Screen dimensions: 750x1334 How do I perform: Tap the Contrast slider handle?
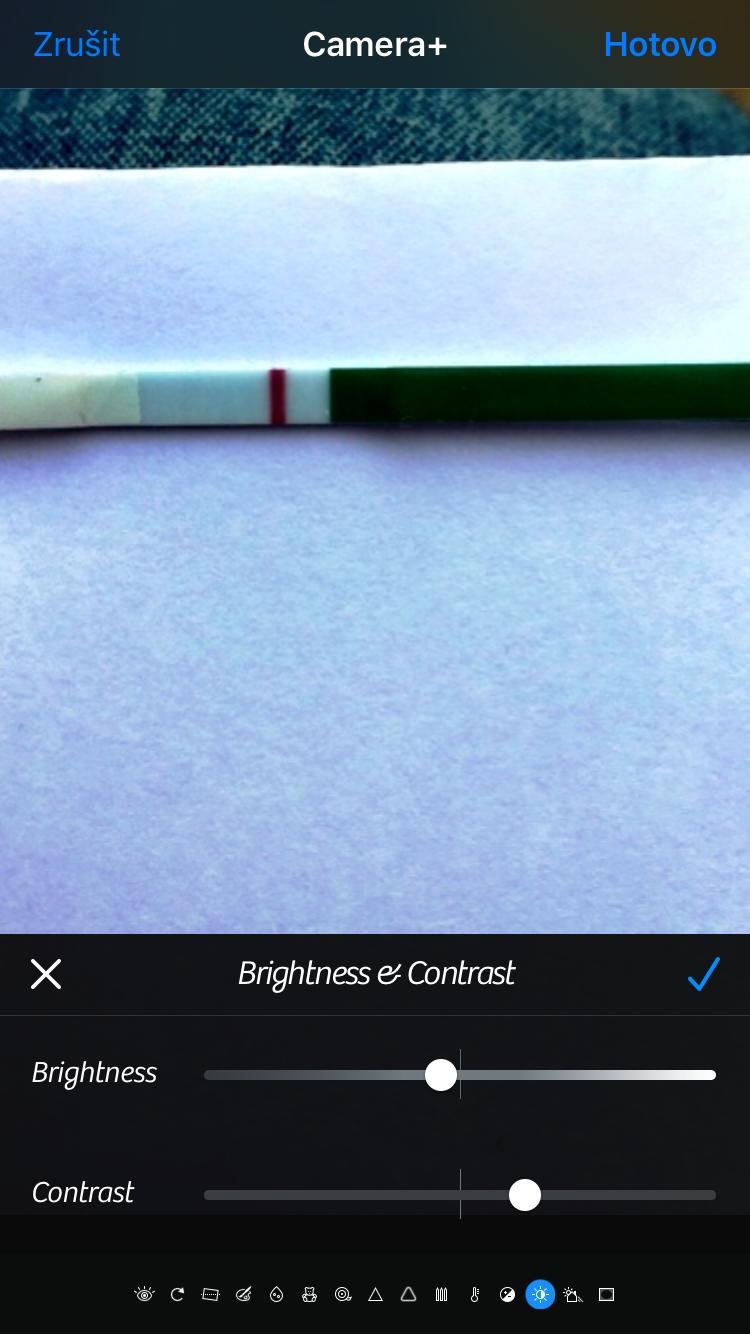click(525, 1194)
